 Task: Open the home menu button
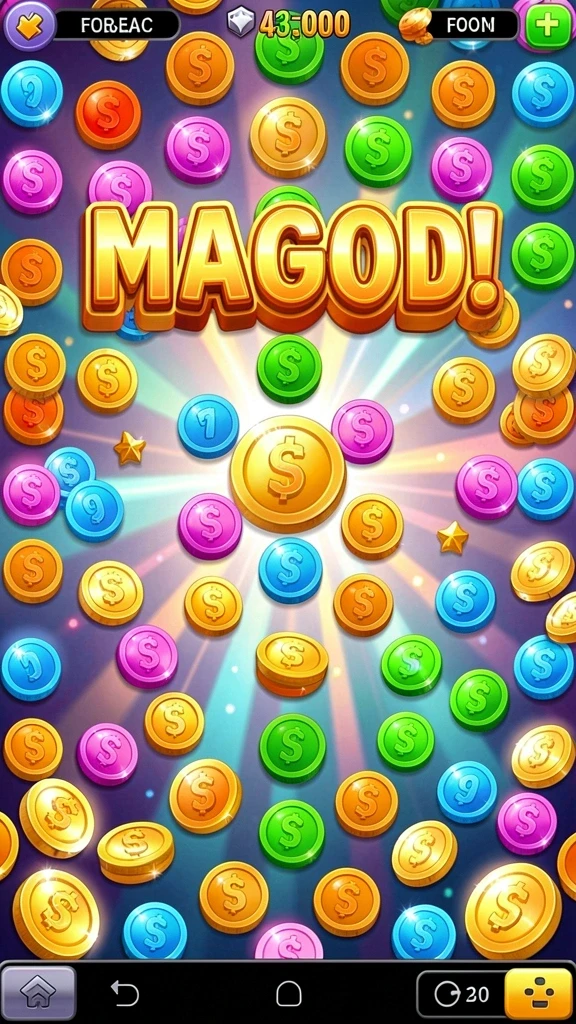pyautogui.click(x=39, y=993)
